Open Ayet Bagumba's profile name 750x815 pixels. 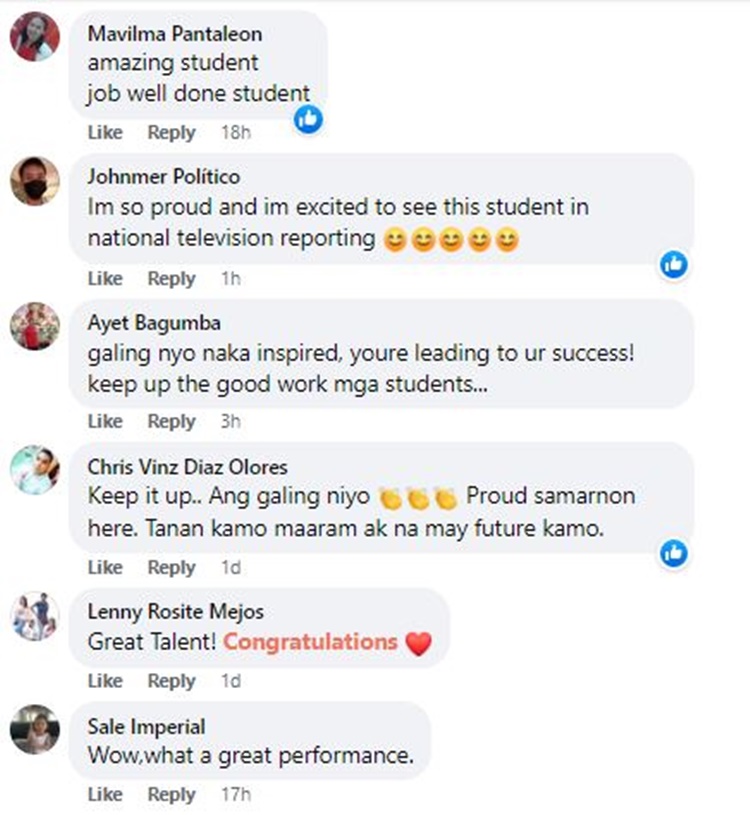pyautogui.click(x=154, y=323)
